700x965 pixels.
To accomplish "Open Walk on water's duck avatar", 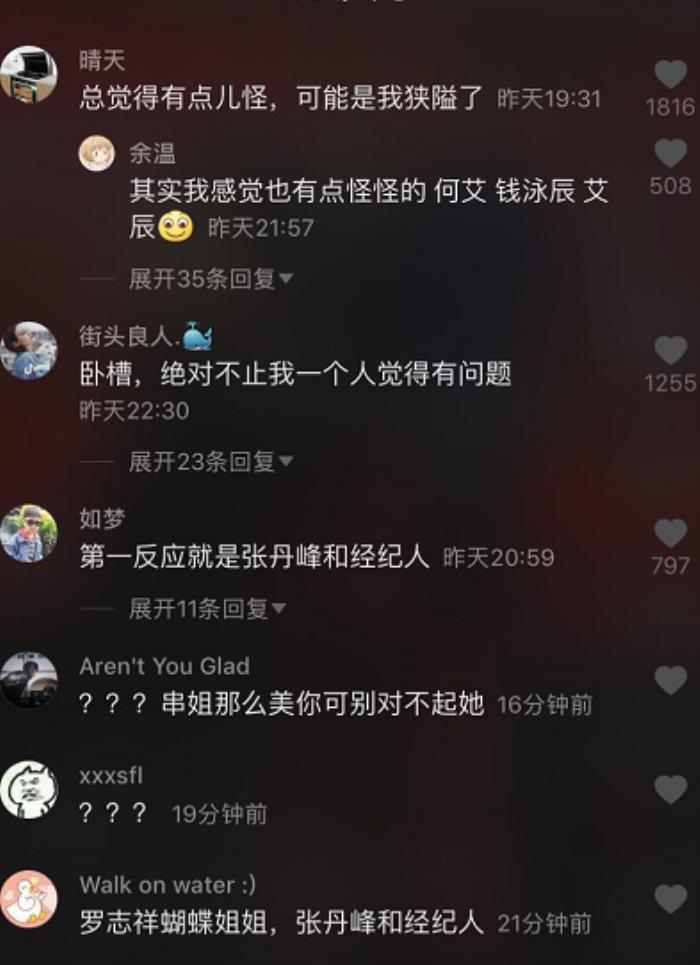I will pos(28,899).
